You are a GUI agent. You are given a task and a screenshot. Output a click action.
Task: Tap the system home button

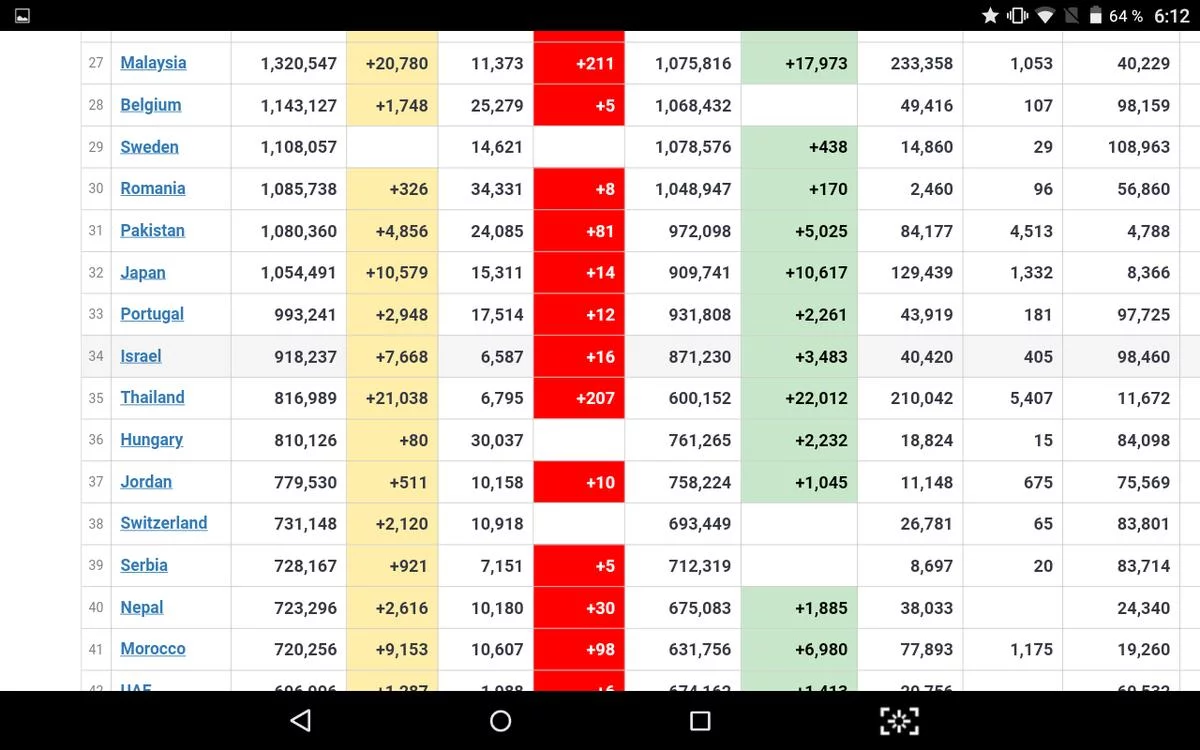[500, 720]
